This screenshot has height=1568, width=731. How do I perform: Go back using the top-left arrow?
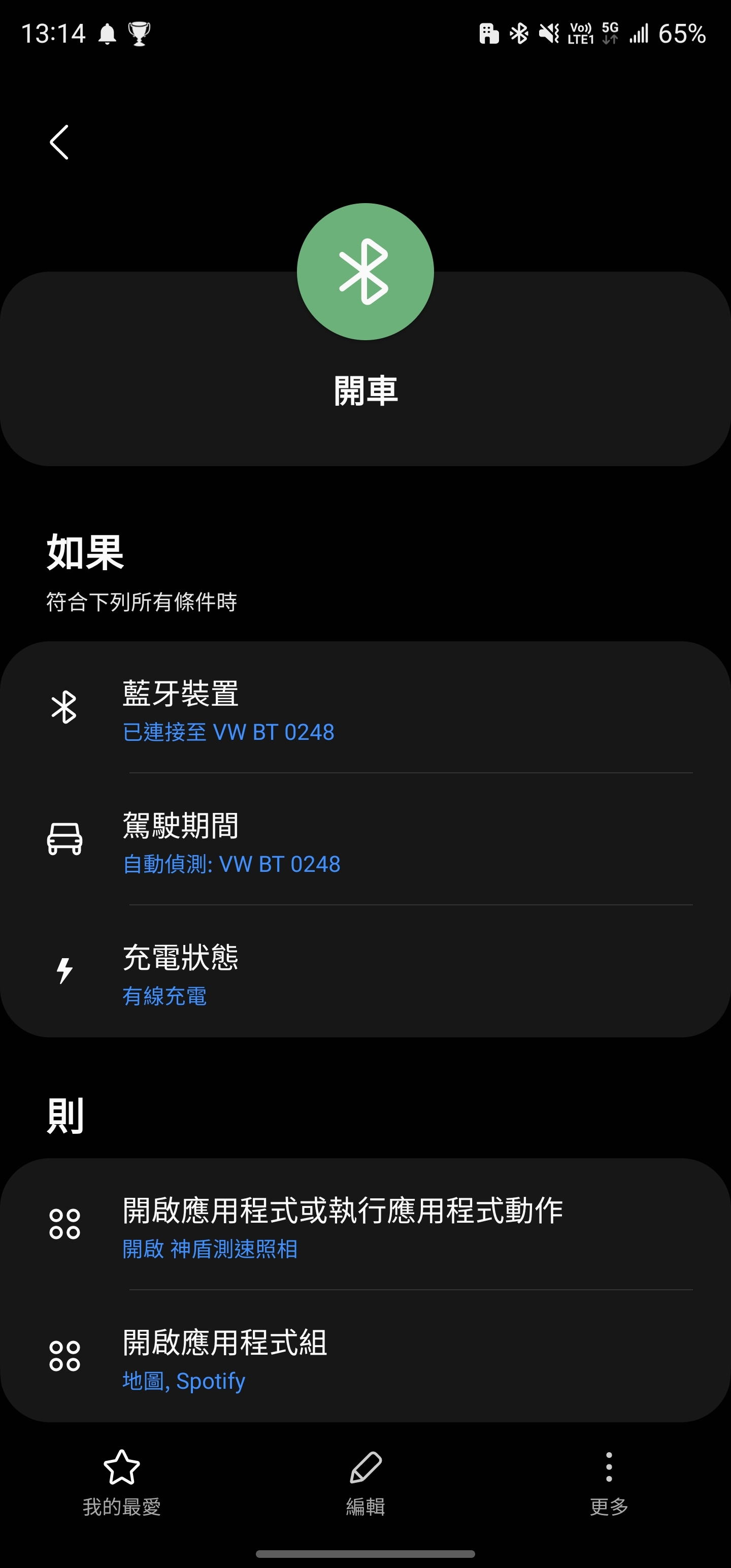coord(59,143)
